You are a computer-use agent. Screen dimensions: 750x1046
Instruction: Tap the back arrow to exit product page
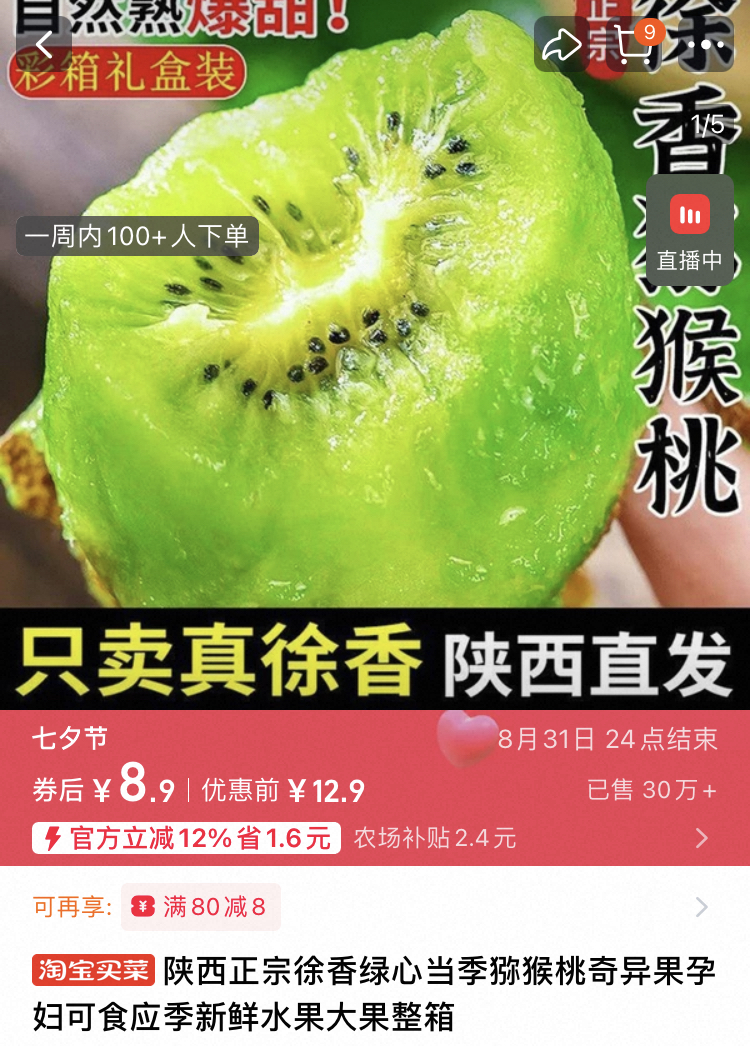(x=42, y=44)
